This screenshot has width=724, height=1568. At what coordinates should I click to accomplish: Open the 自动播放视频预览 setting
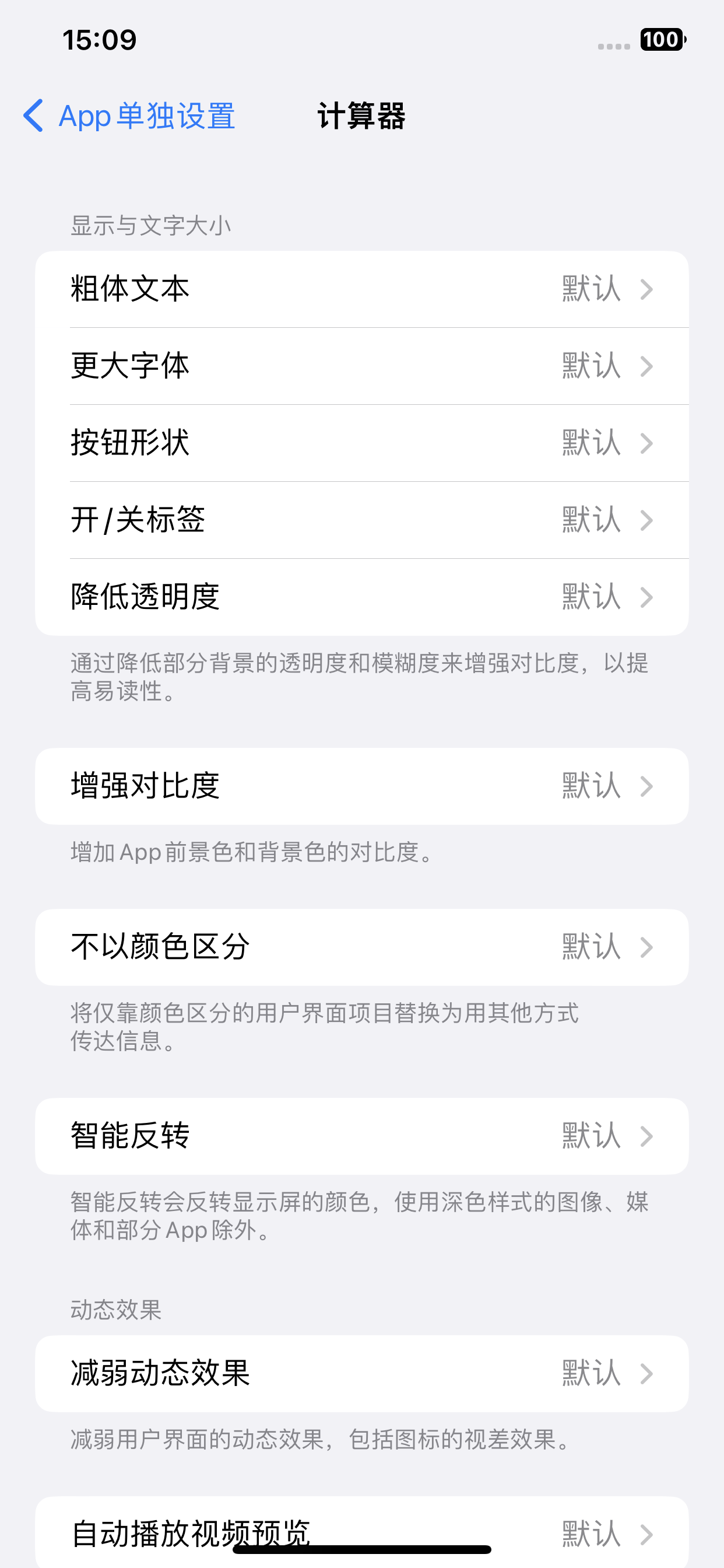click(x=362, y=1534)
